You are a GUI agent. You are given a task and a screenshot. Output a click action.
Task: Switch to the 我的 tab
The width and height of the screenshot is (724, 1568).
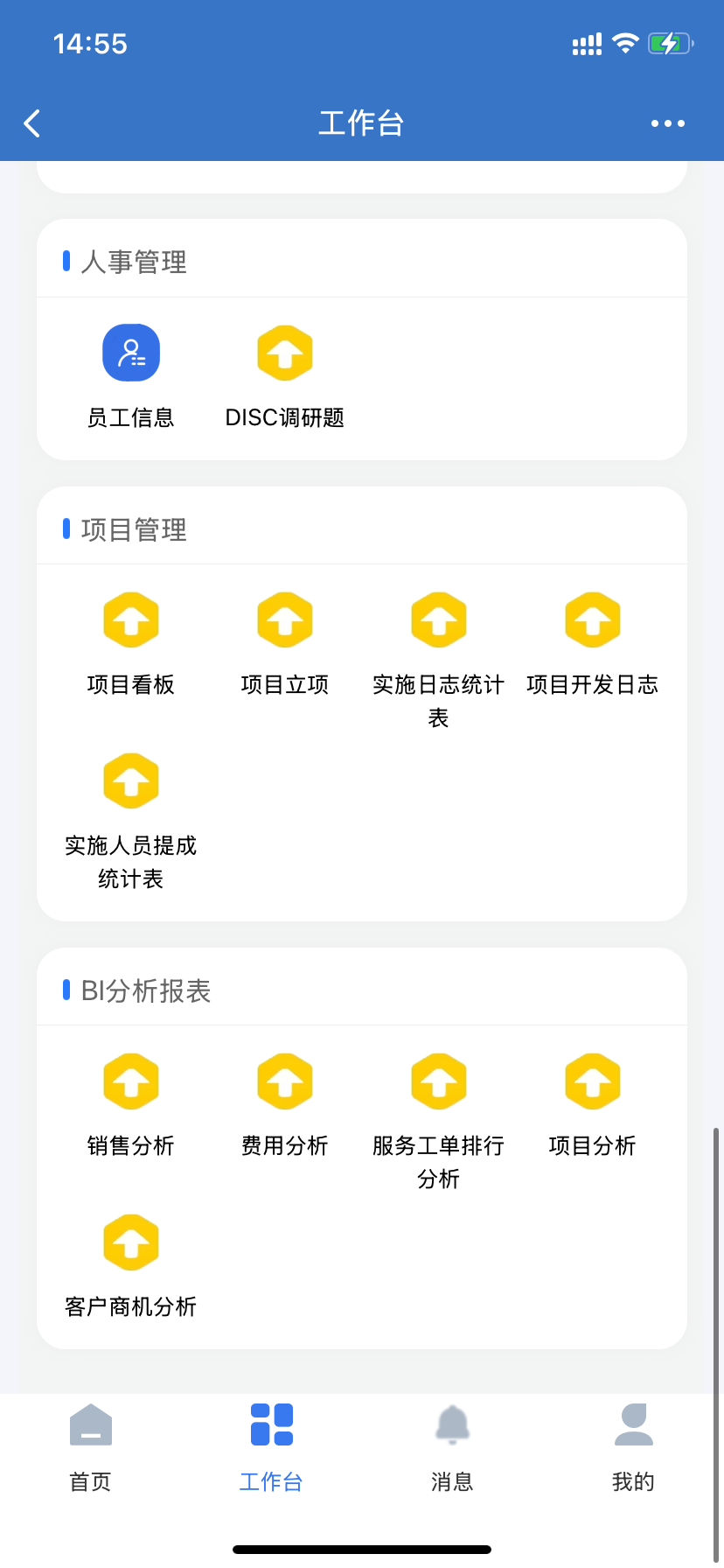(x=634, y=1445)
